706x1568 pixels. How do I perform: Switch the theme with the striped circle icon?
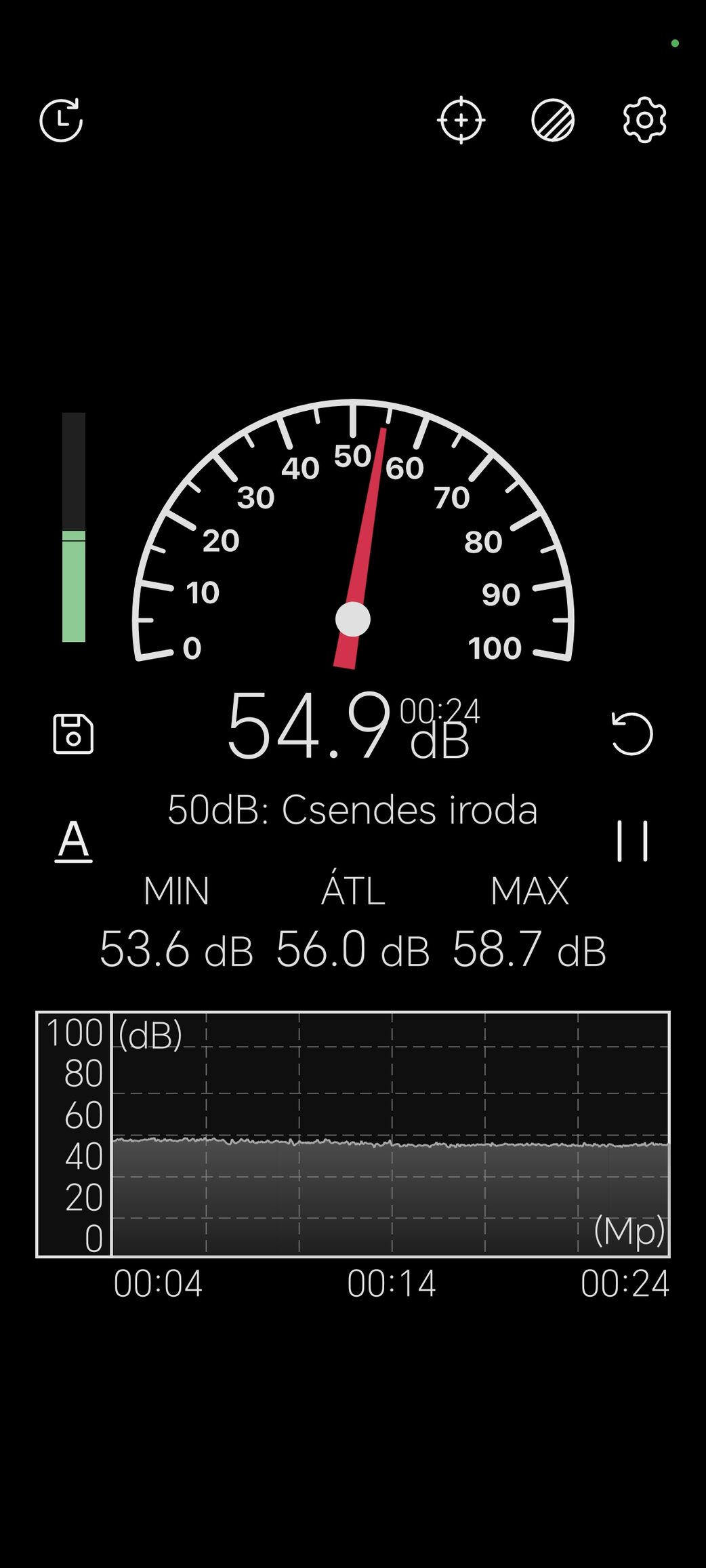pyautogui.click(x=553, y=121)
